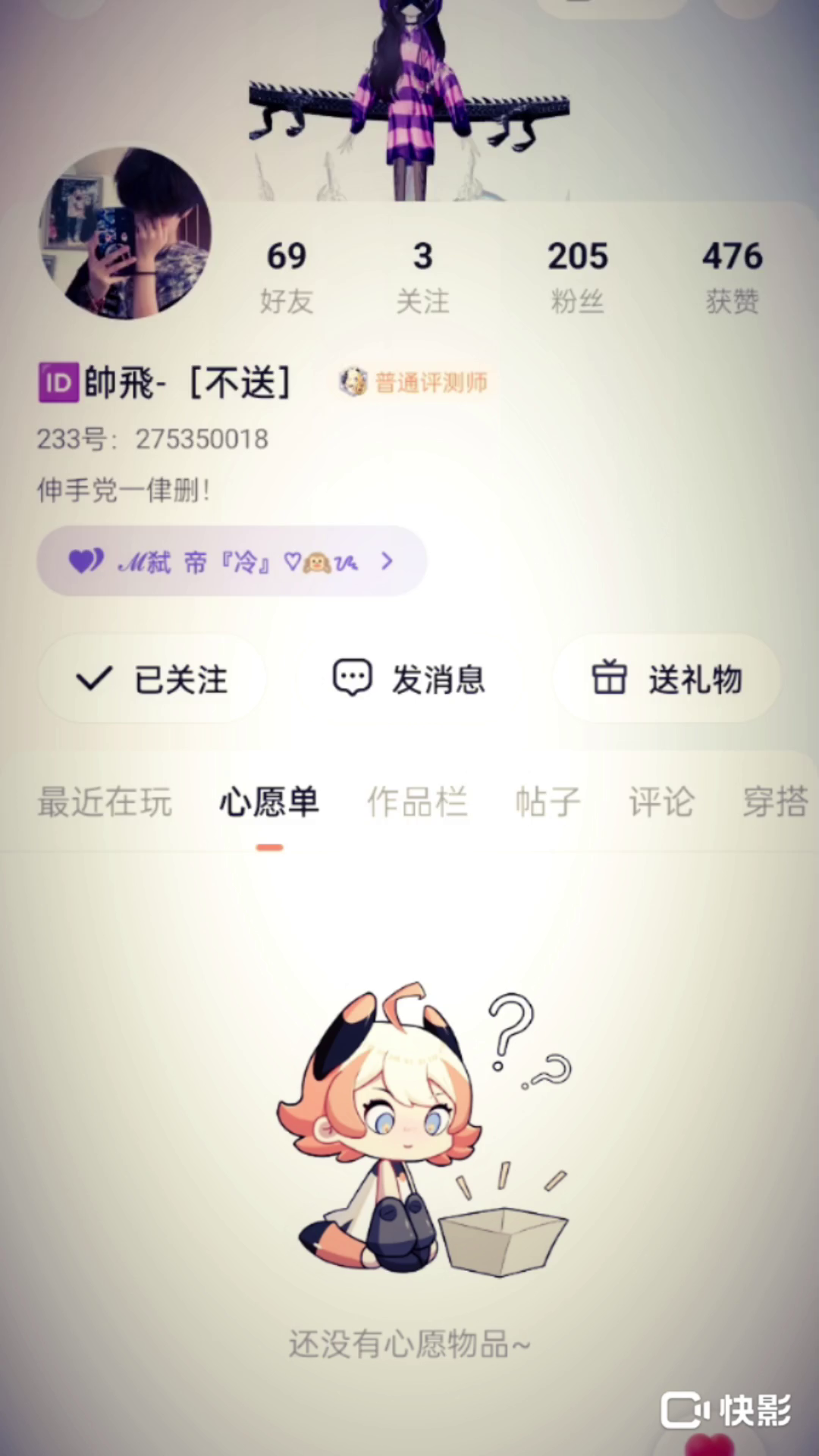This screenshot has width=819, height=1456.
Task: Open the profile avatar photo
Action: (x=125, y=233)
